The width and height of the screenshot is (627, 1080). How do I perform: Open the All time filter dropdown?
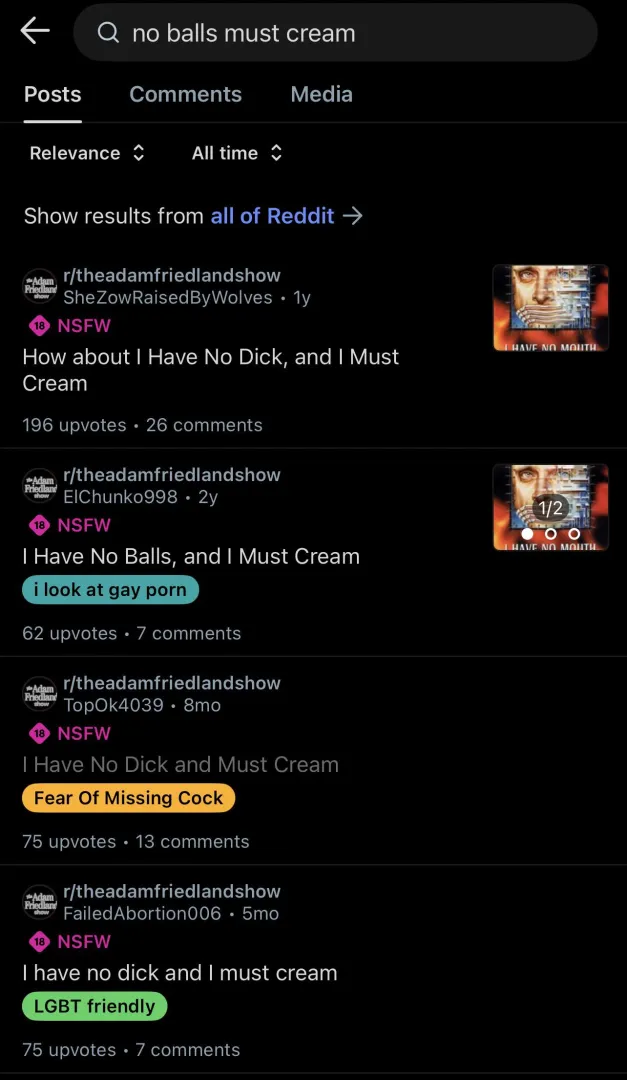237,153
